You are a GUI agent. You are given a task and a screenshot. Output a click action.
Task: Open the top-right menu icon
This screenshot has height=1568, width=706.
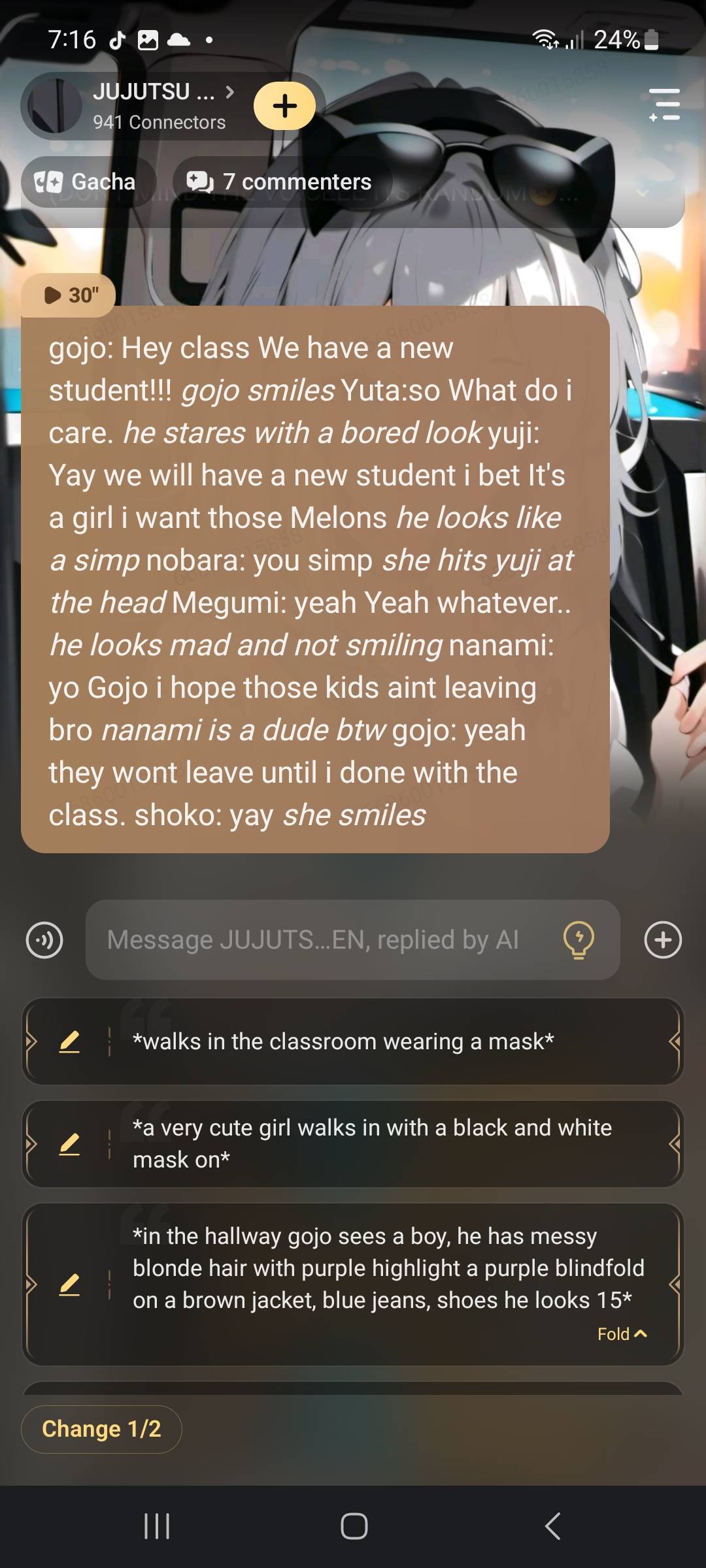(x=664, y=105)
